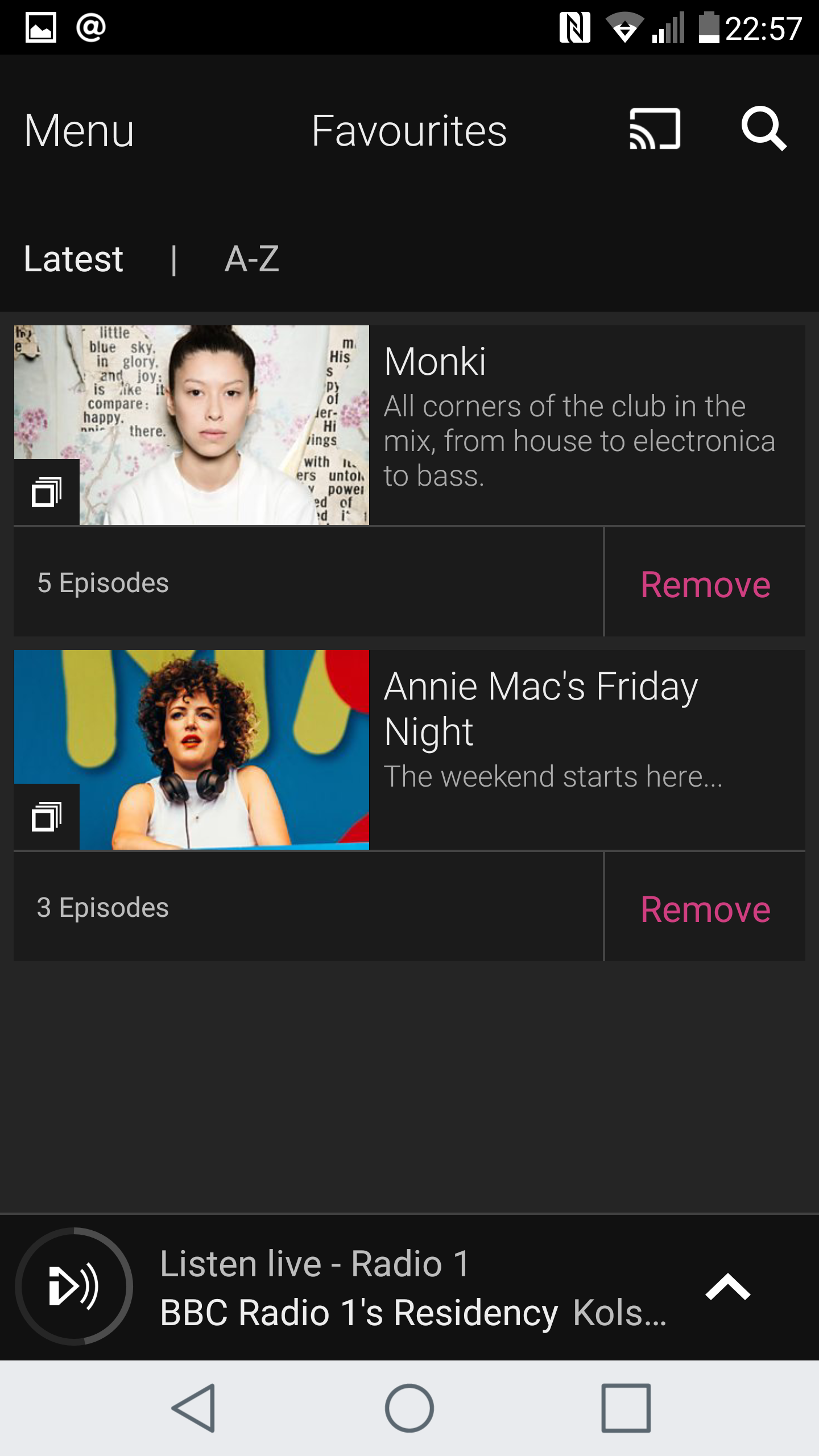This screenshot has height=1456, width=819.
Task: Select the Latest sorting tab
Action: pos(73,259)
